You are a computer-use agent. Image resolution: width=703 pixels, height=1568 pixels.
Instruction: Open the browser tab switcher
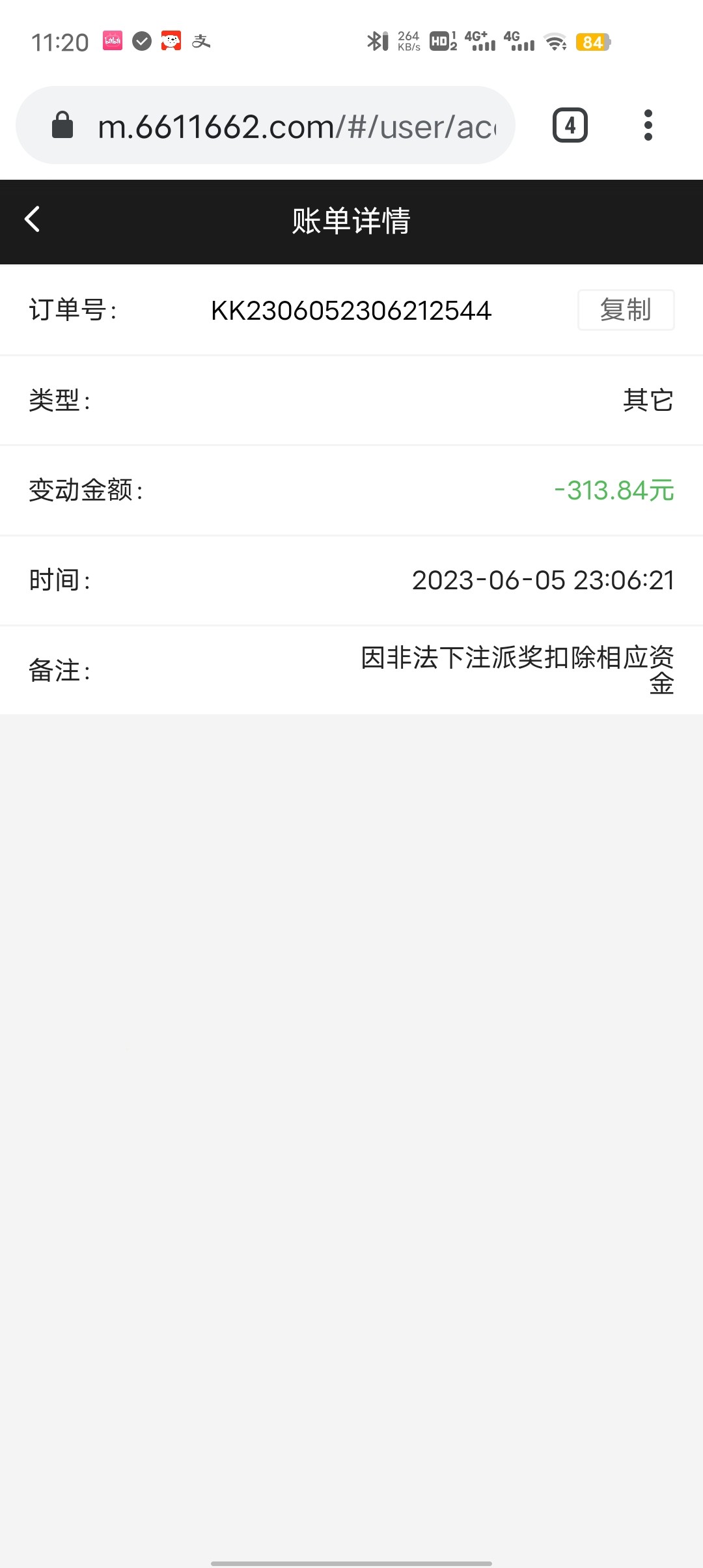point(570,125)
